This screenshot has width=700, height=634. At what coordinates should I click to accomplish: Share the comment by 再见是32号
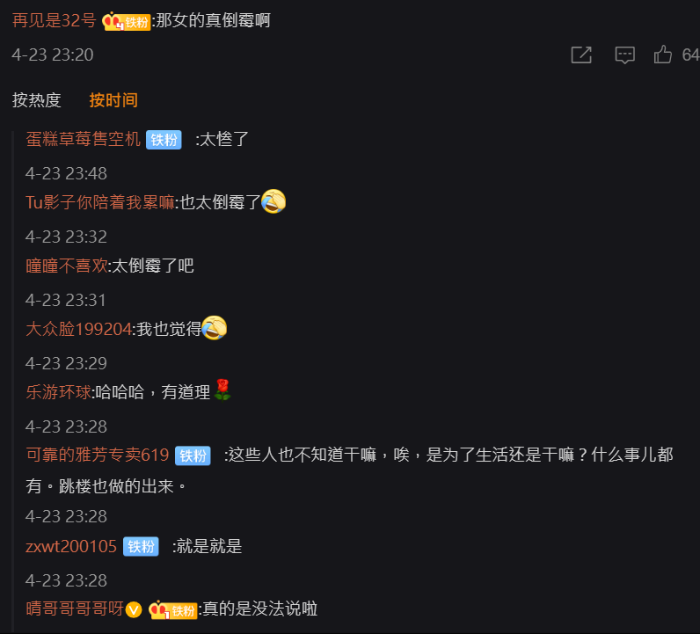581,55
